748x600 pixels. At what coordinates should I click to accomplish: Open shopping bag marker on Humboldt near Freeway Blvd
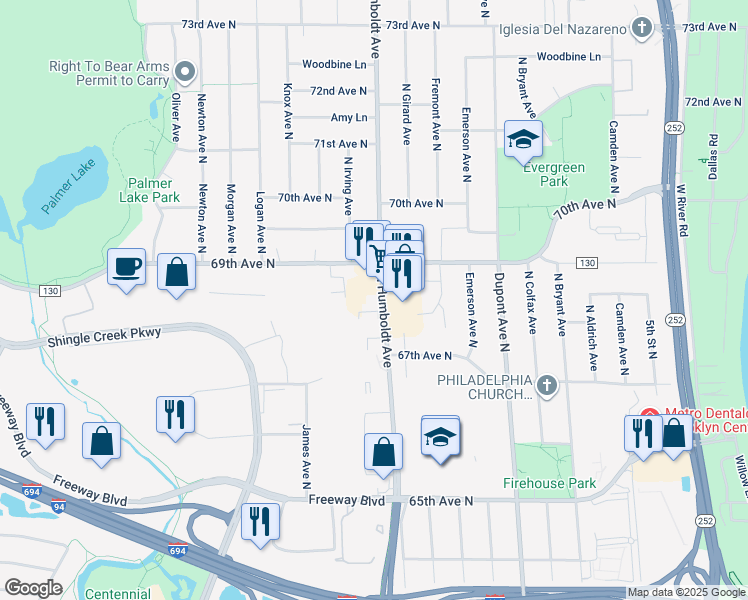coord(383,455)
